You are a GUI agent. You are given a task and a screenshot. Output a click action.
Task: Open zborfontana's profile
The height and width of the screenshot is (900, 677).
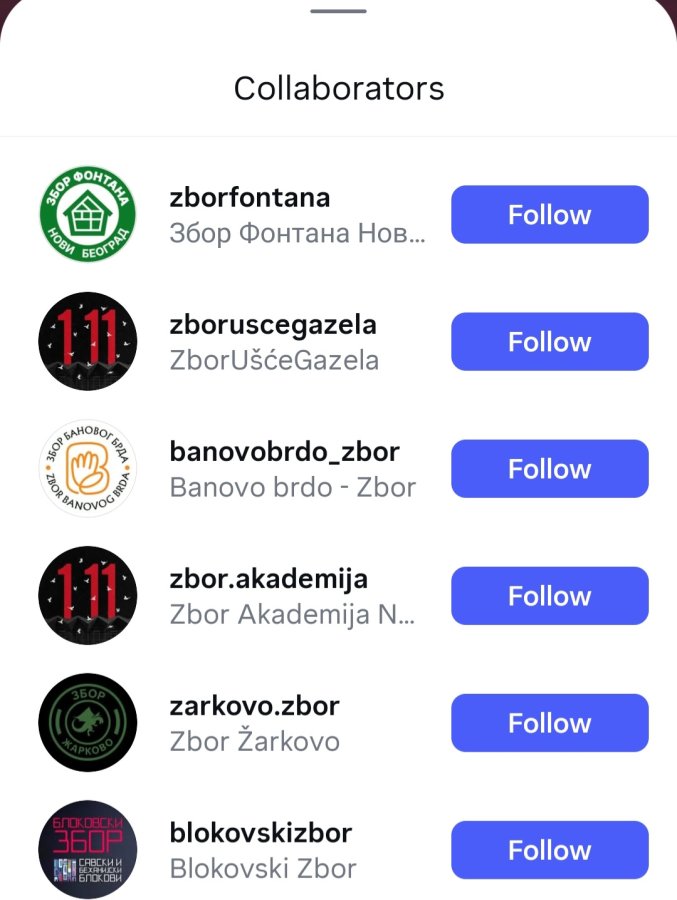click(x=250, y=197)
